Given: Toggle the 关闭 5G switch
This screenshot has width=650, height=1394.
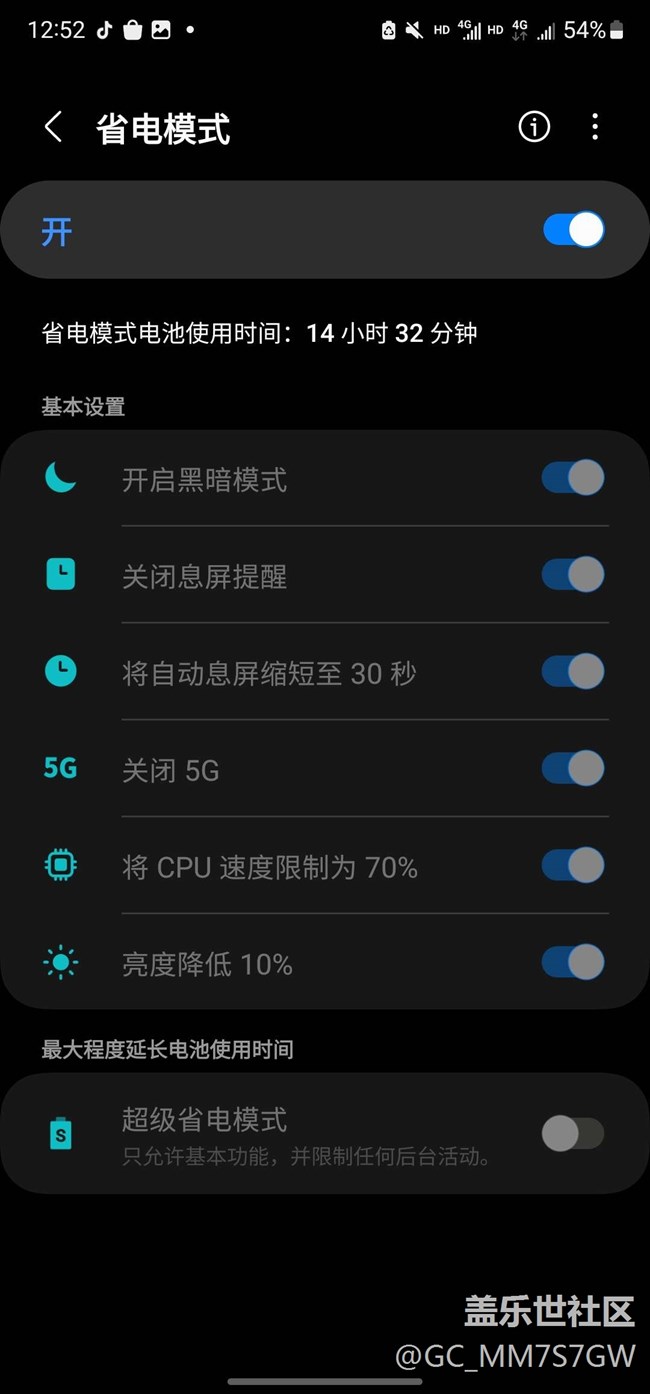Looking at the screenshot, I should click(573, 769).
